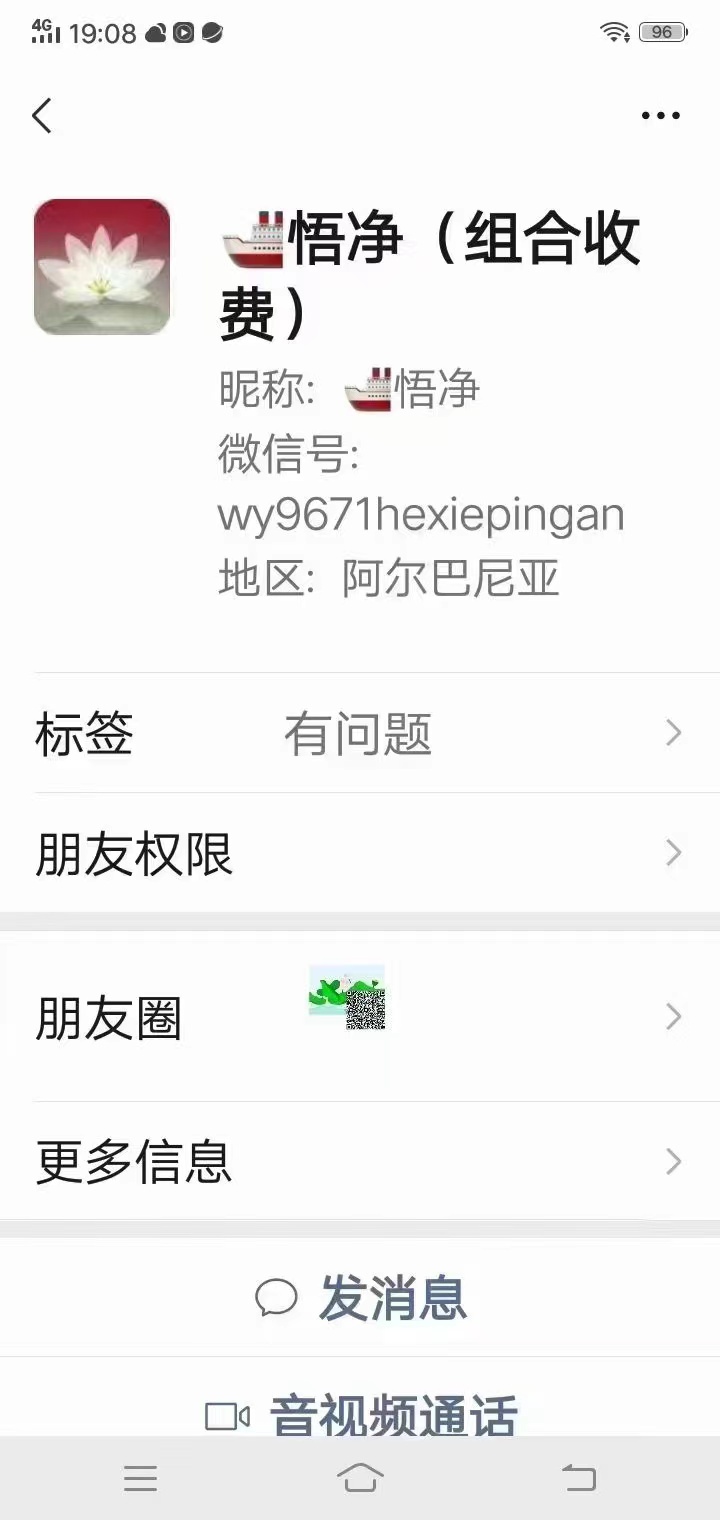Go back using the top-left arrow

[x=42, y=116]
